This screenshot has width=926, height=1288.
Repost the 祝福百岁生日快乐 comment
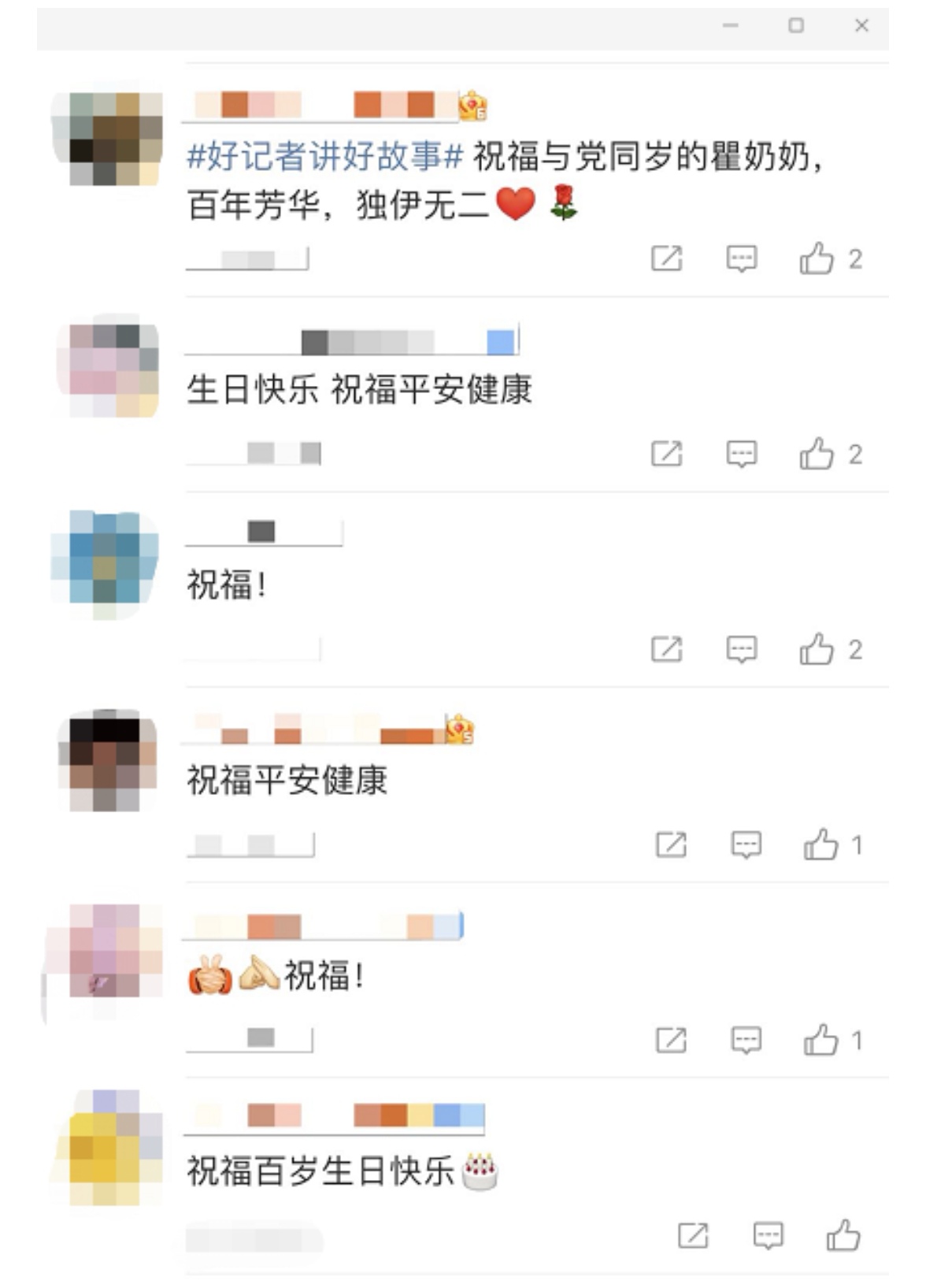click(x=693, y=1236)
